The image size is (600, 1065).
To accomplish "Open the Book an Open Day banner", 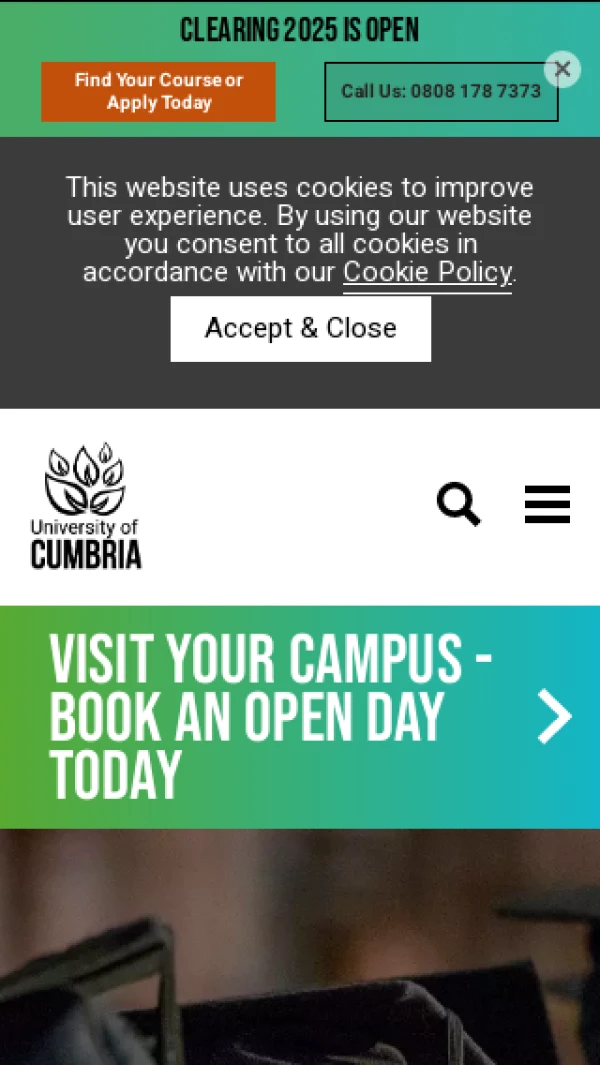I will (300, 717).
